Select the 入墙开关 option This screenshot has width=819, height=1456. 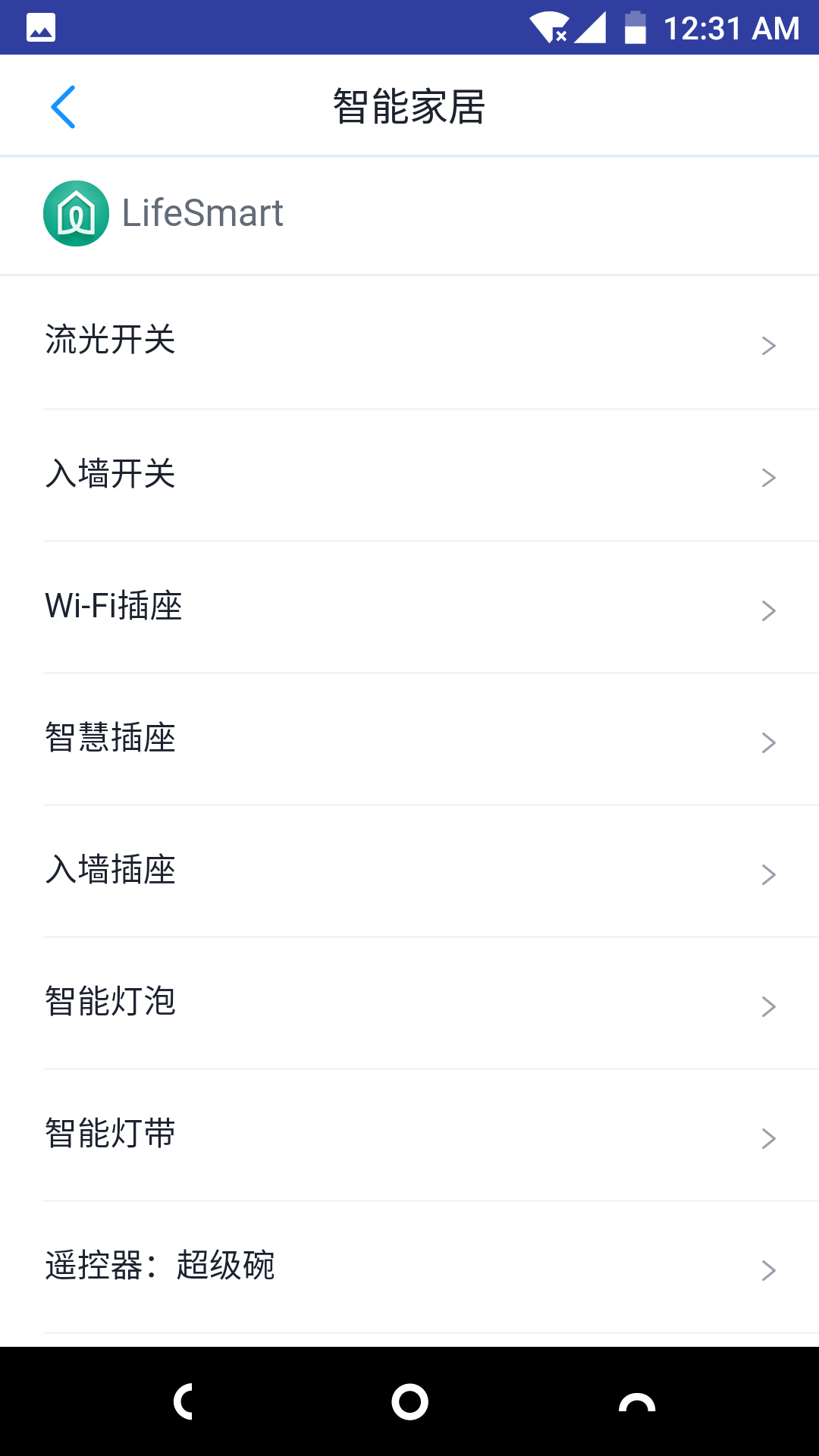[409, 475]
